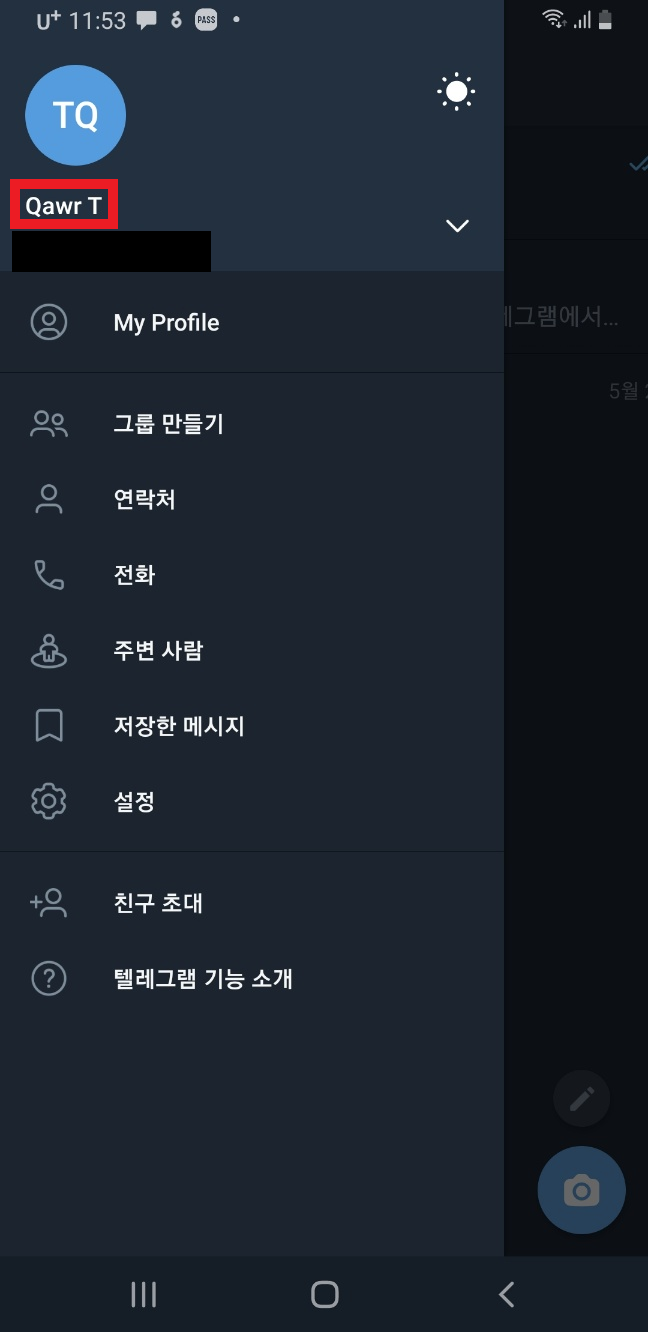Switch to the light theme with the sun icon
The width and height of the screenshot is (648, 1332).
pyautogui.click(x=456, y=92)
